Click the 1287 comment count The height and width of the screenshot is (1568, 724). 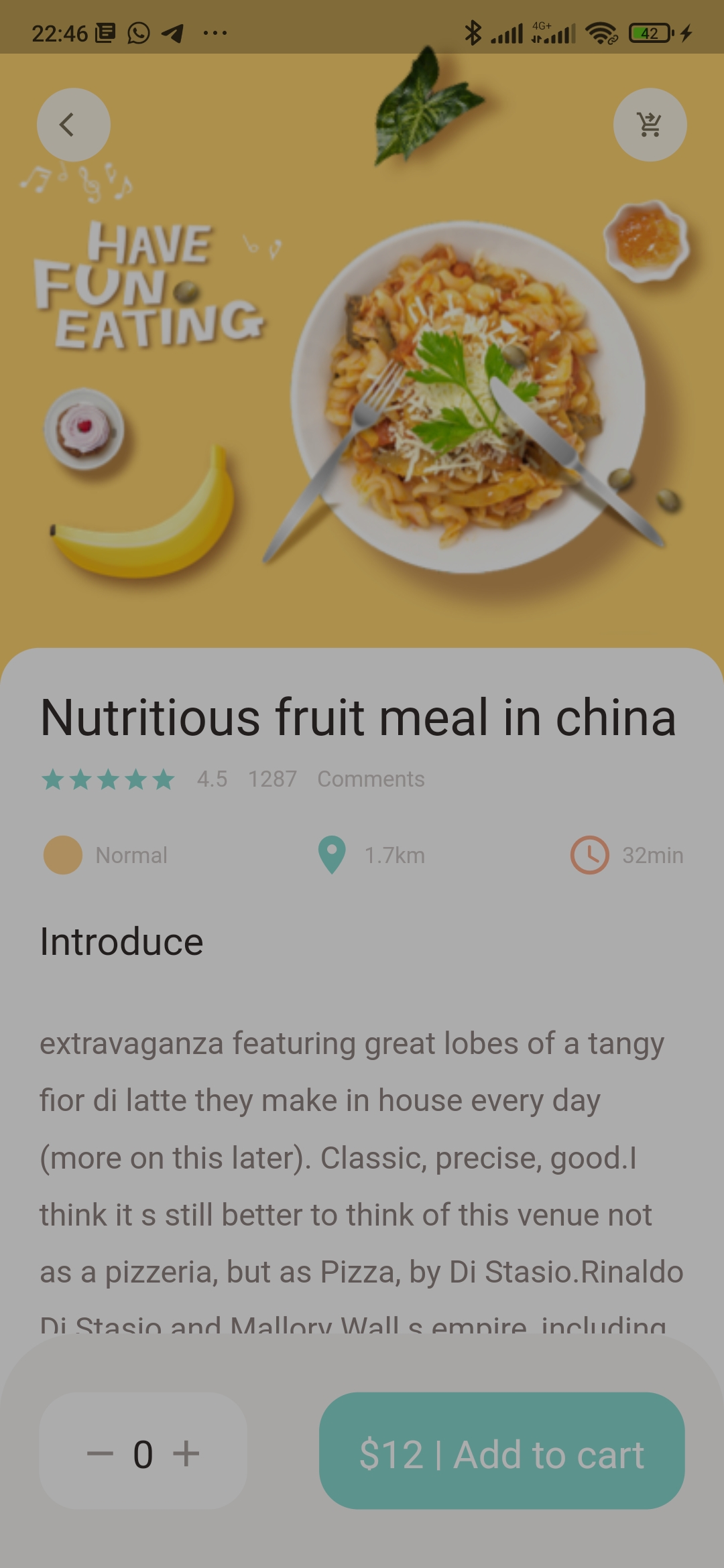tap(271, 779)
